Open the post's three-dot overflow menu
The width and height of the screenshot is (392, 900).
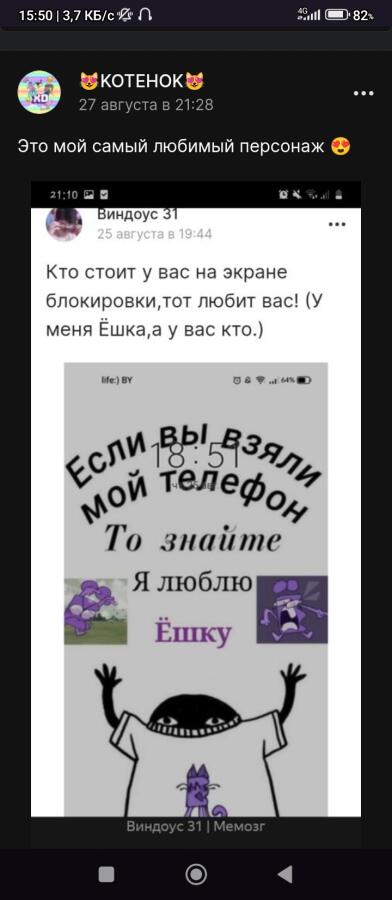pyautogui.click(x=363, y=94)
